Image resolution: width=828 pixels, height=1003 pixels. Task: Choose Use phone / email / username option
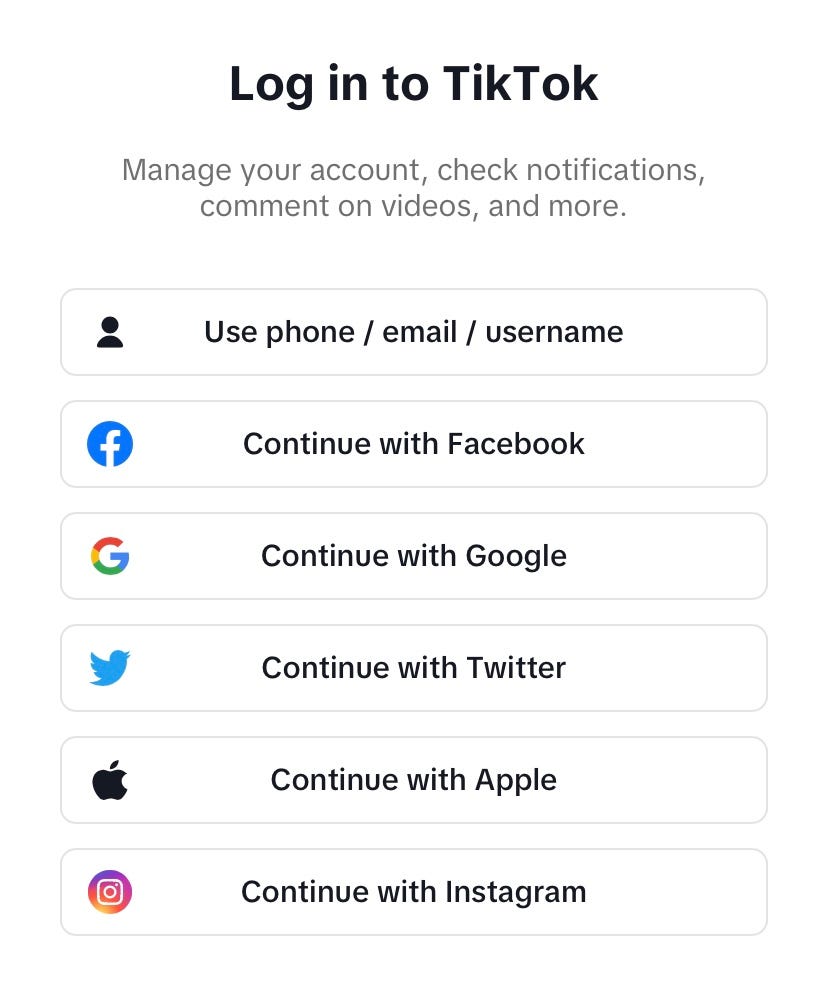pos(413,332)
